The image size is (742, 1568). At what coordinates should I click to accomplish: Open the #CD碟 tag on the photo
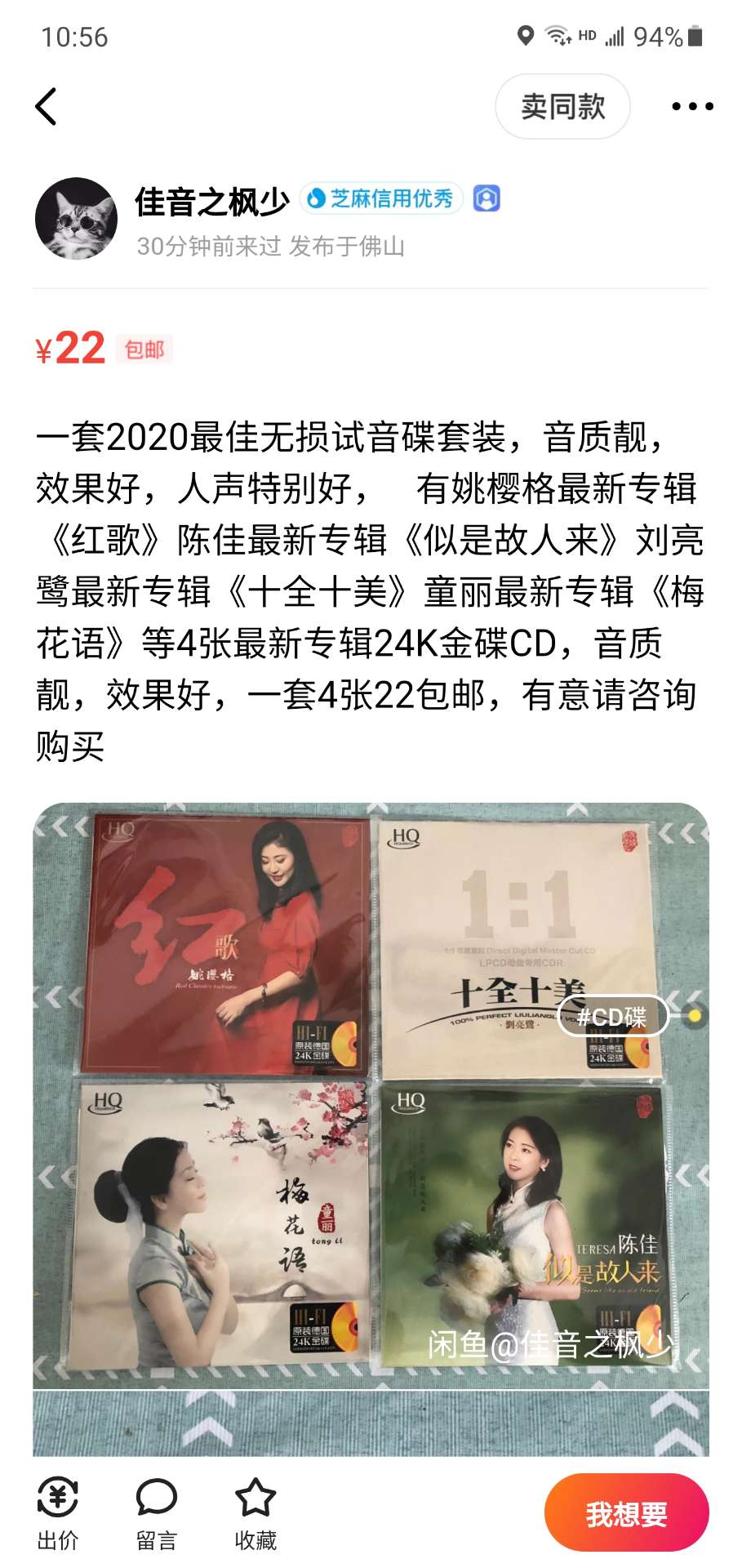tap(612, 1017)
